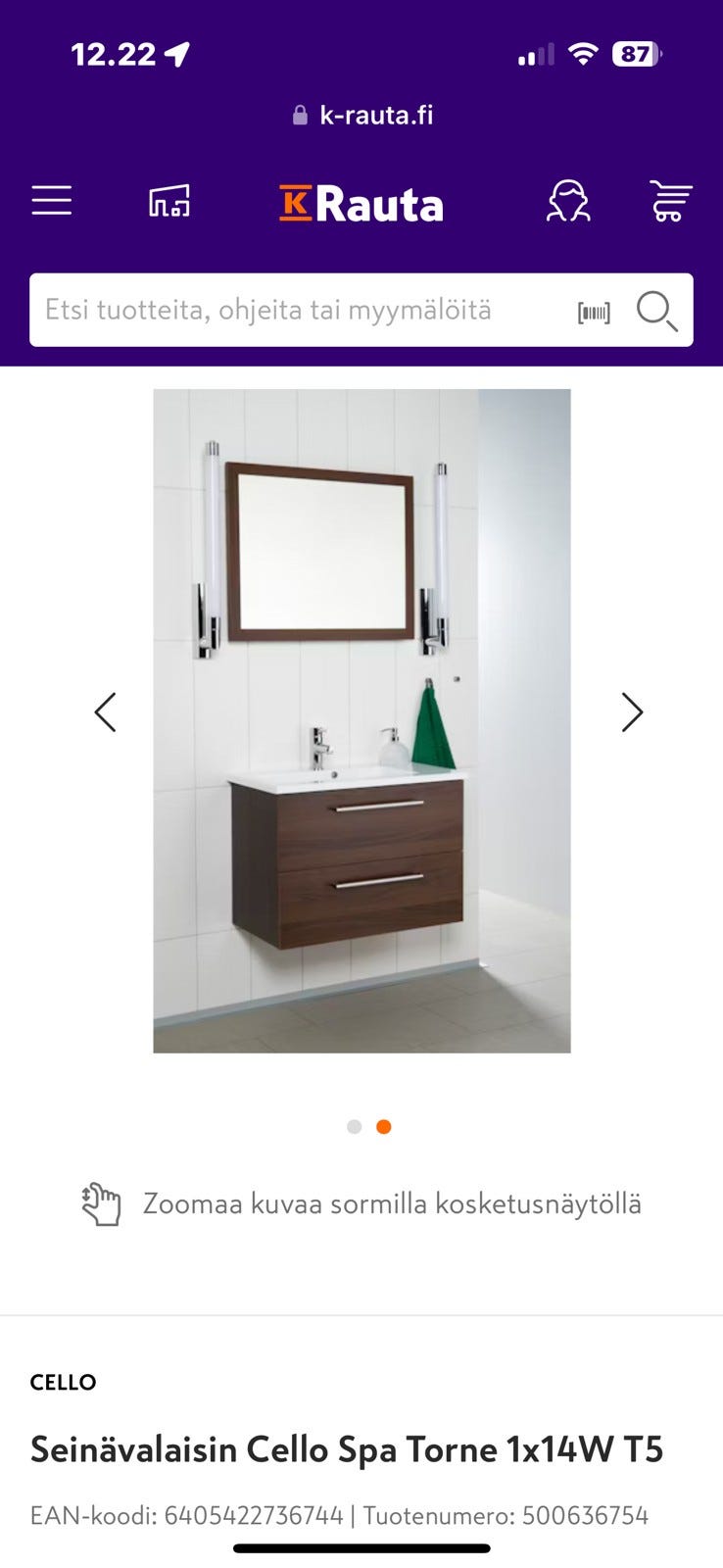Tap the magnifying glass search icon

[656, 312]
